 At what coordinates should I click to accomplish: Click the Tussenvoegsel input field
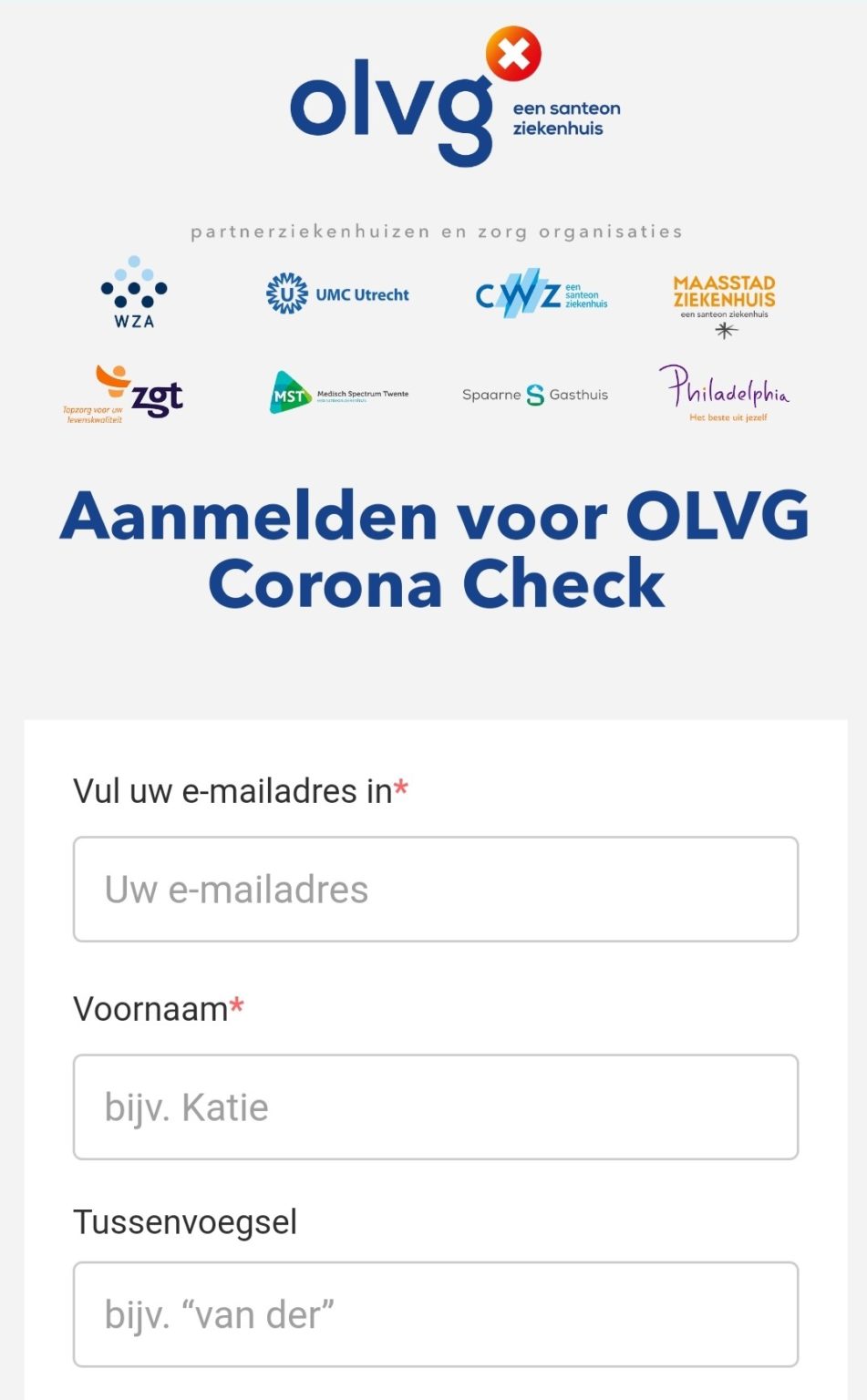434,1313
